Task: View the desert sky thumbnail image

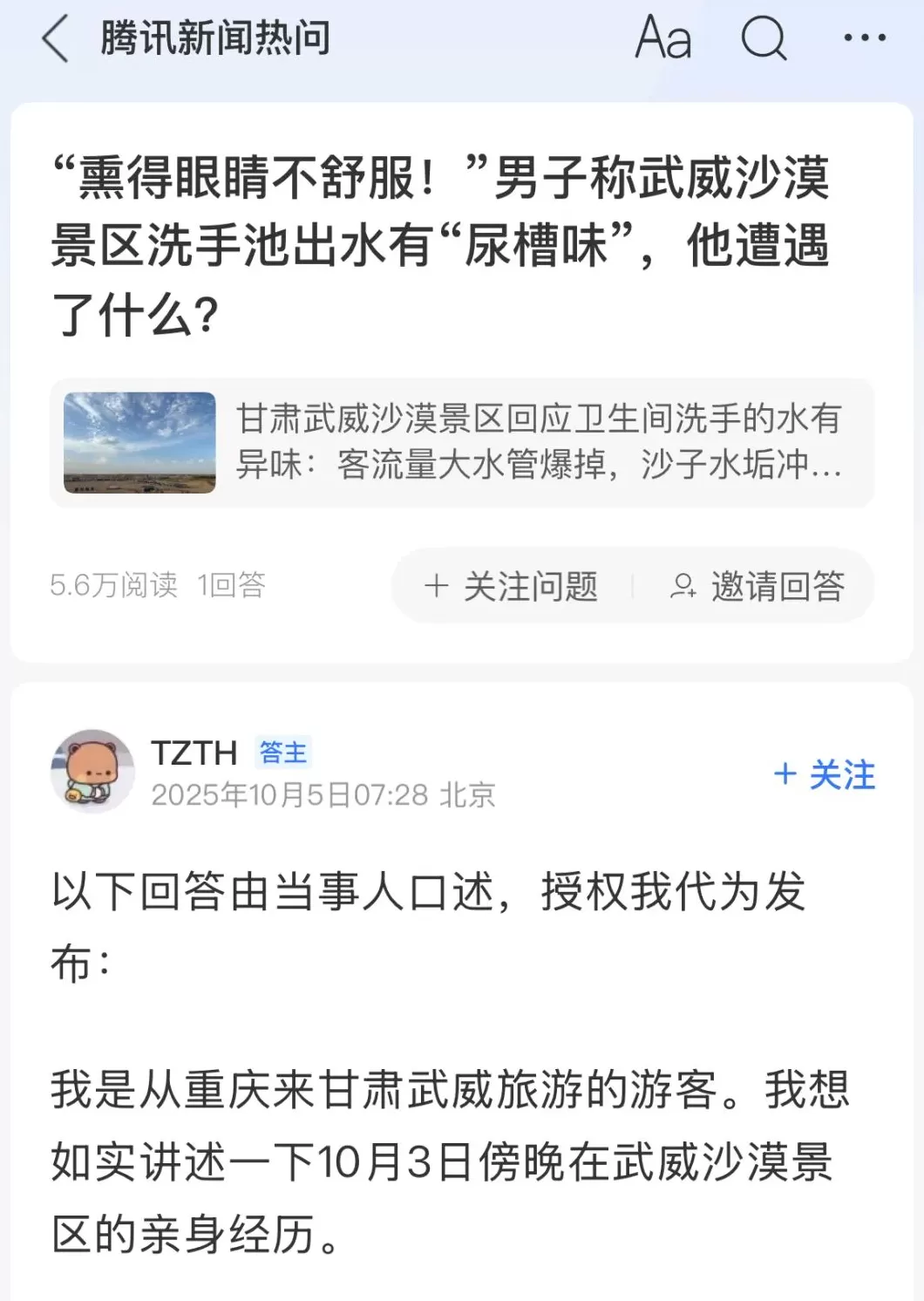Action: point(143,443)
